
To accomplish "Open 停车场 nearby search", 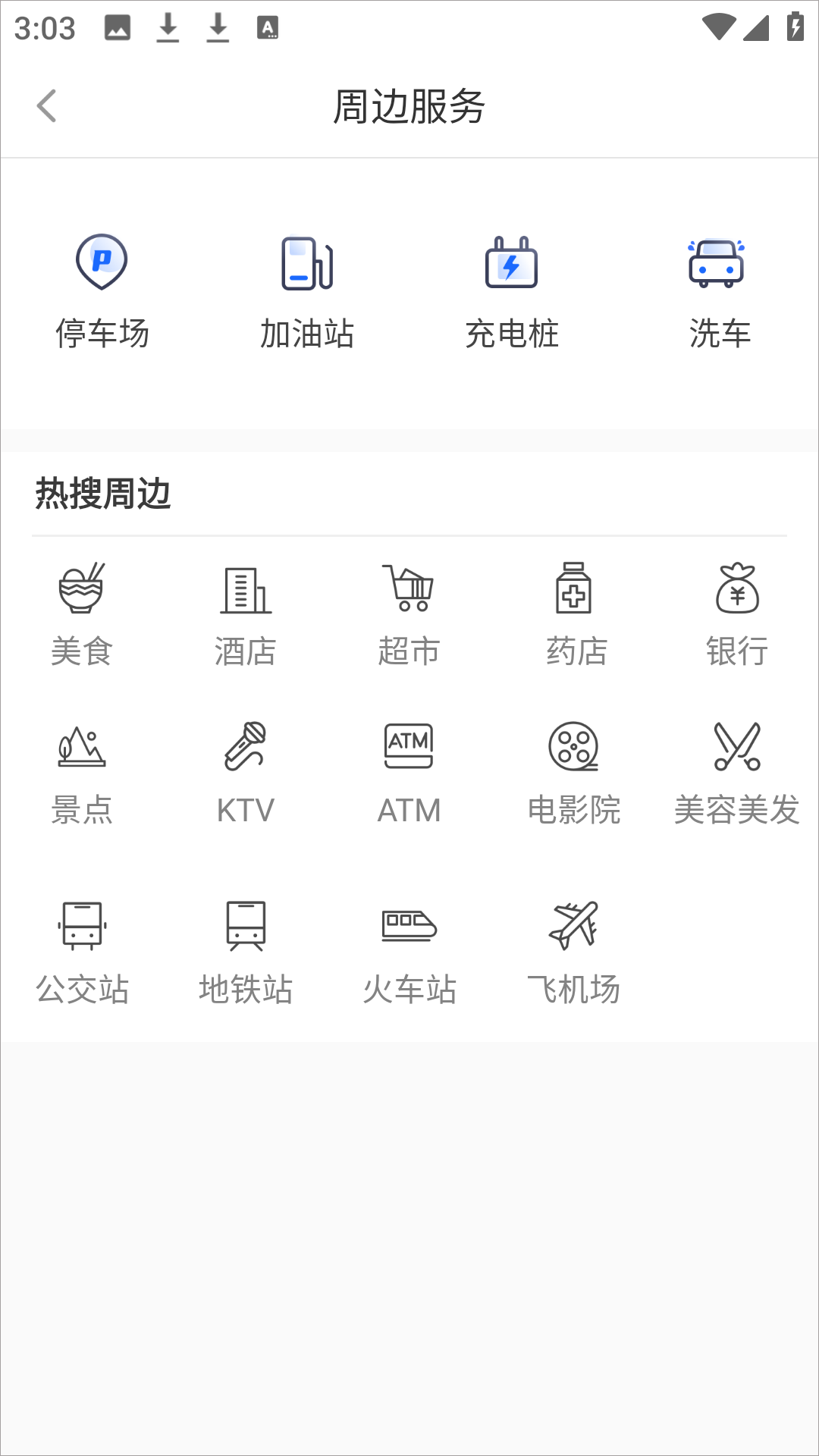I will coord(102,292).
